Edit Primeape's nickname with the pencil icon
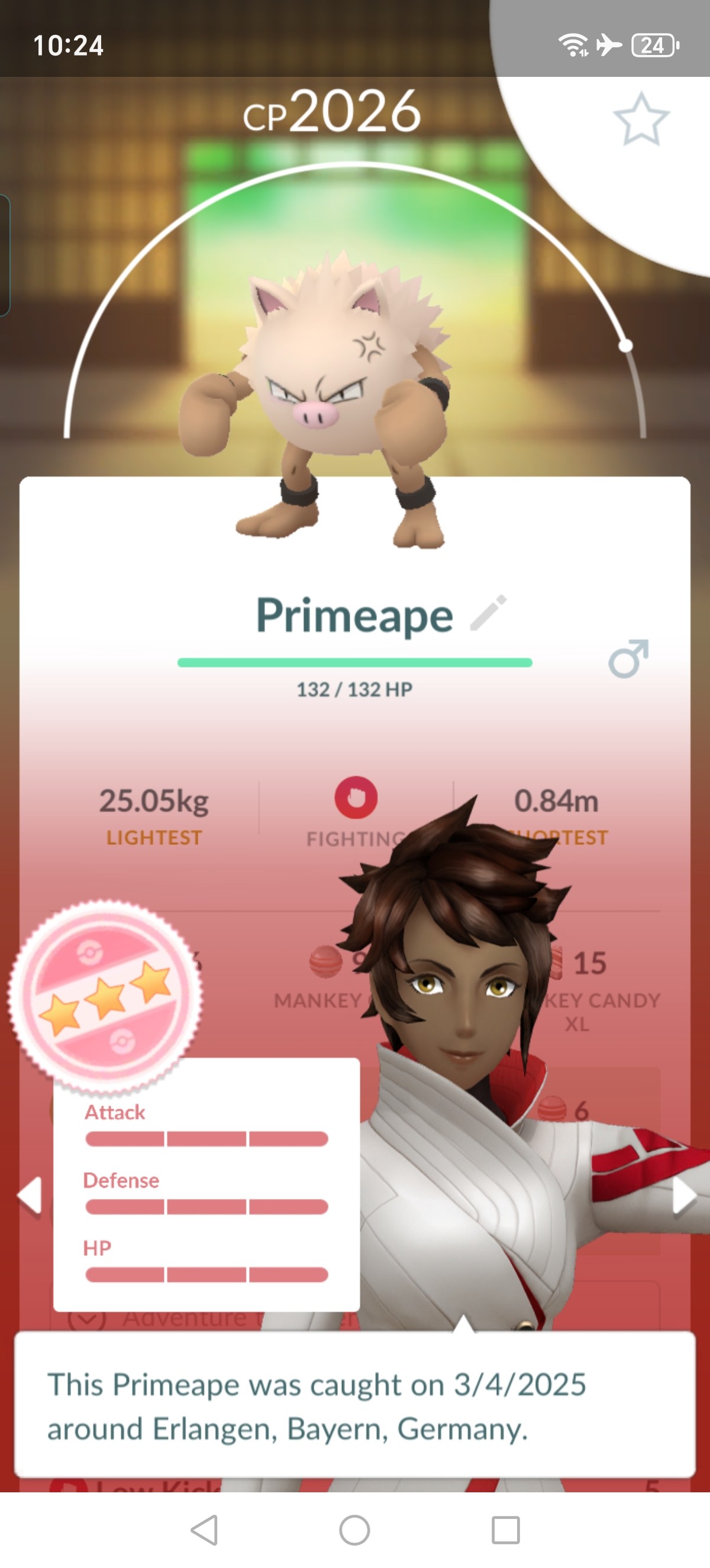The image size is (710, 1568). tap(488, 613)
